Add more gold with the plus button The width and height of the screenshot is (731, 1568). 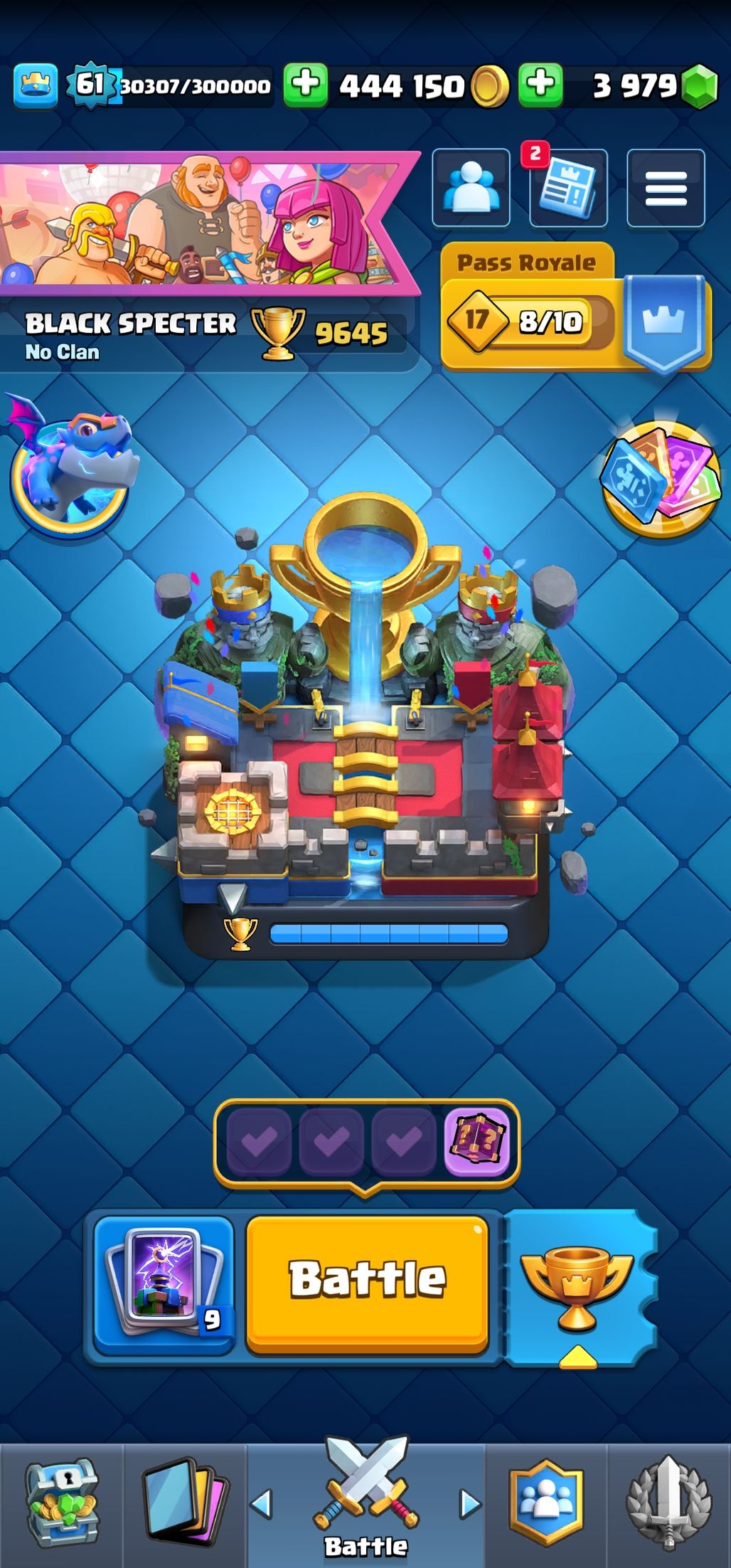click(x=306, y=85)
